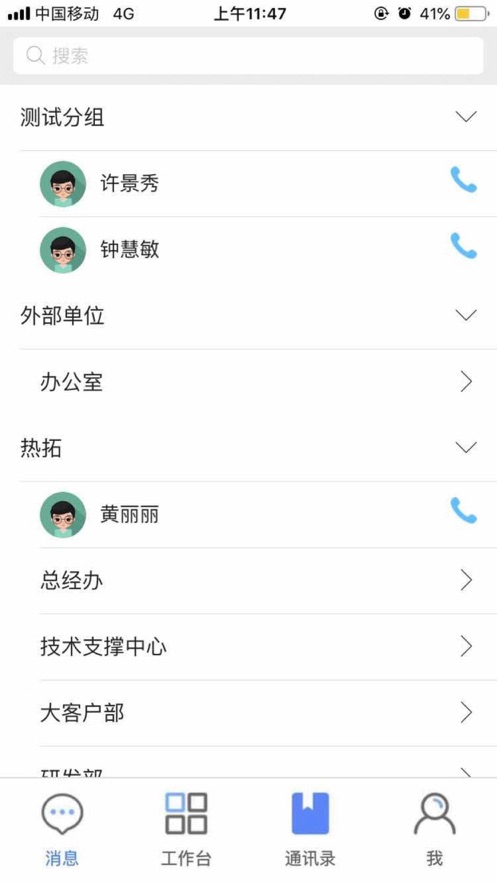Open 黄丽丽's contact entry

coord(248,515)
